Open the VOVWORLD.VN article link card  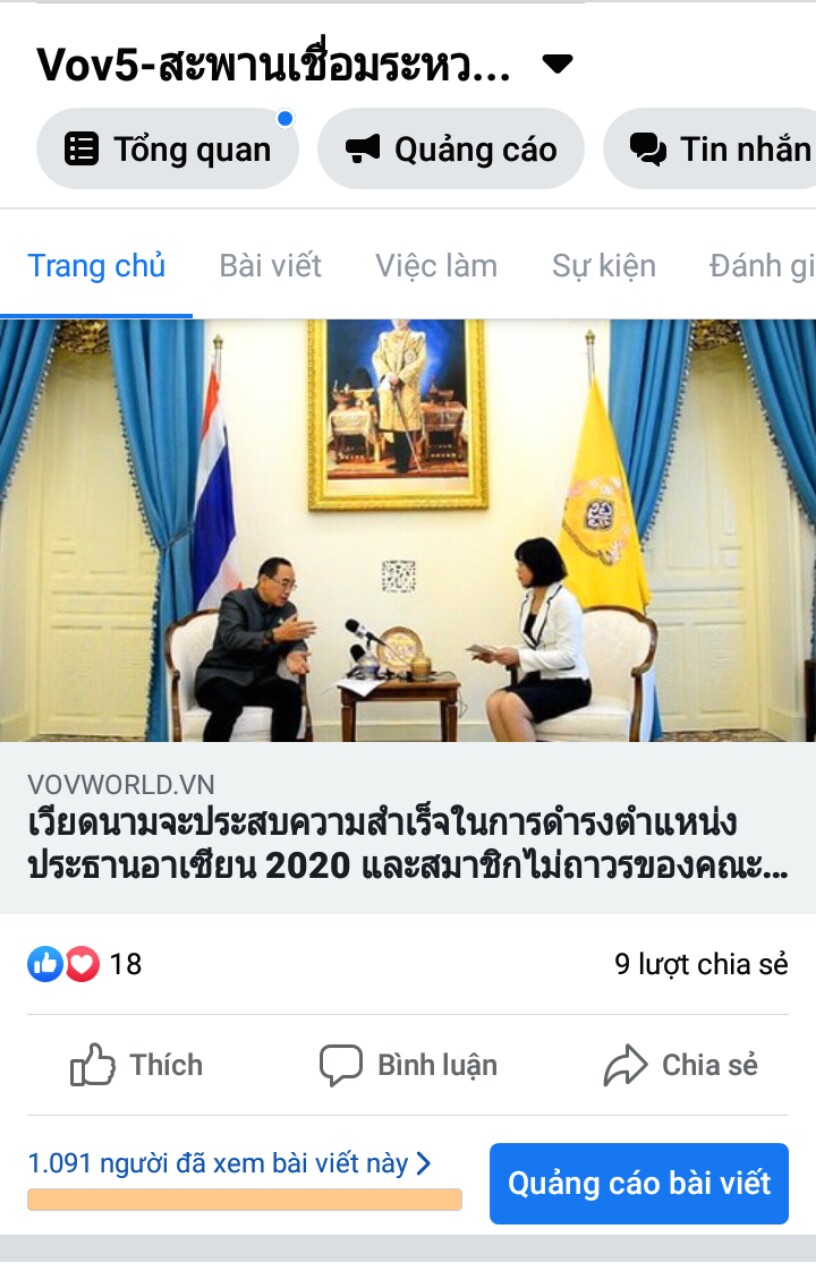407,826
